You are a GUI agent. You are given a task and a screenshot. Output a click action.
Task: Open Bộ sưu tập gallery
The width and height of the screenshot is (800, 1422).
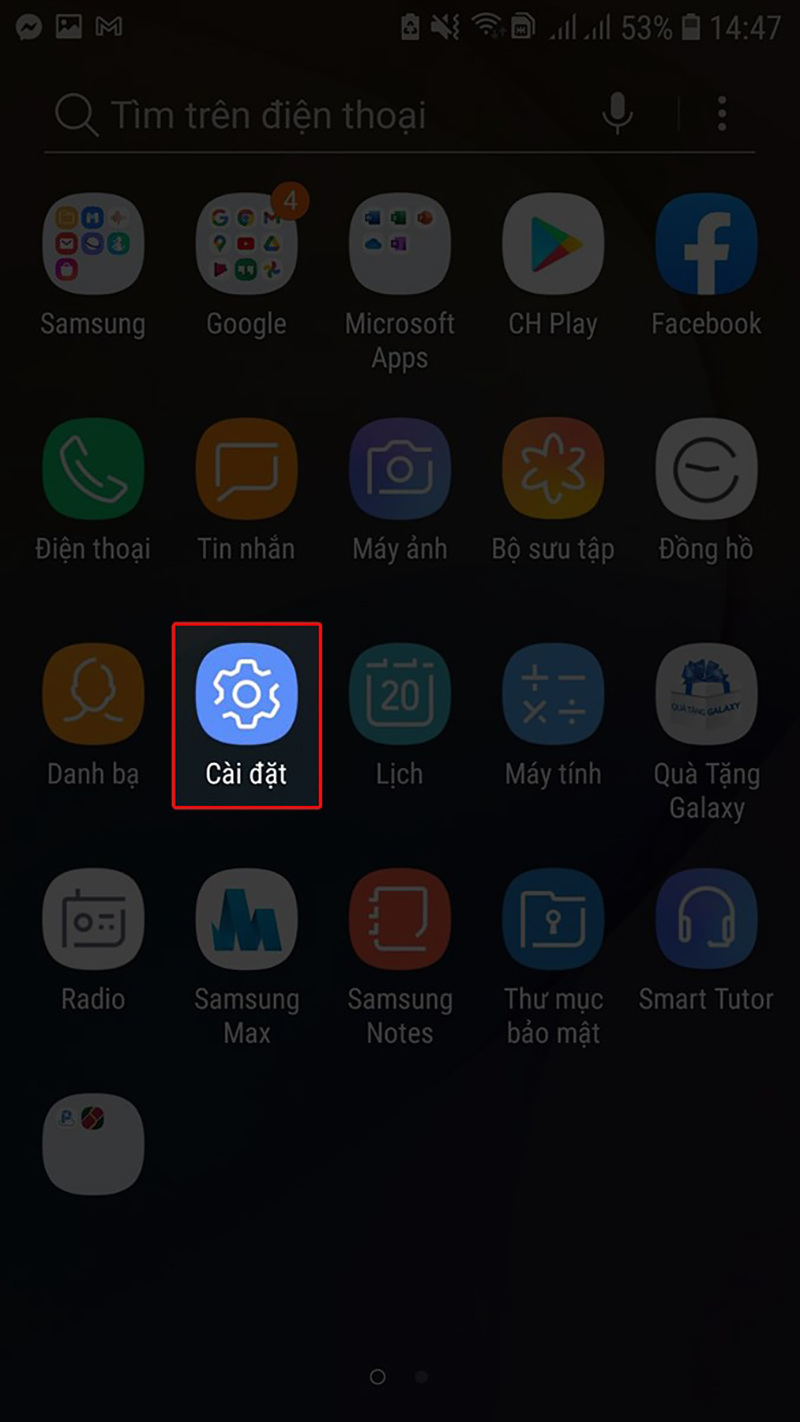click(x=553, y=469)
